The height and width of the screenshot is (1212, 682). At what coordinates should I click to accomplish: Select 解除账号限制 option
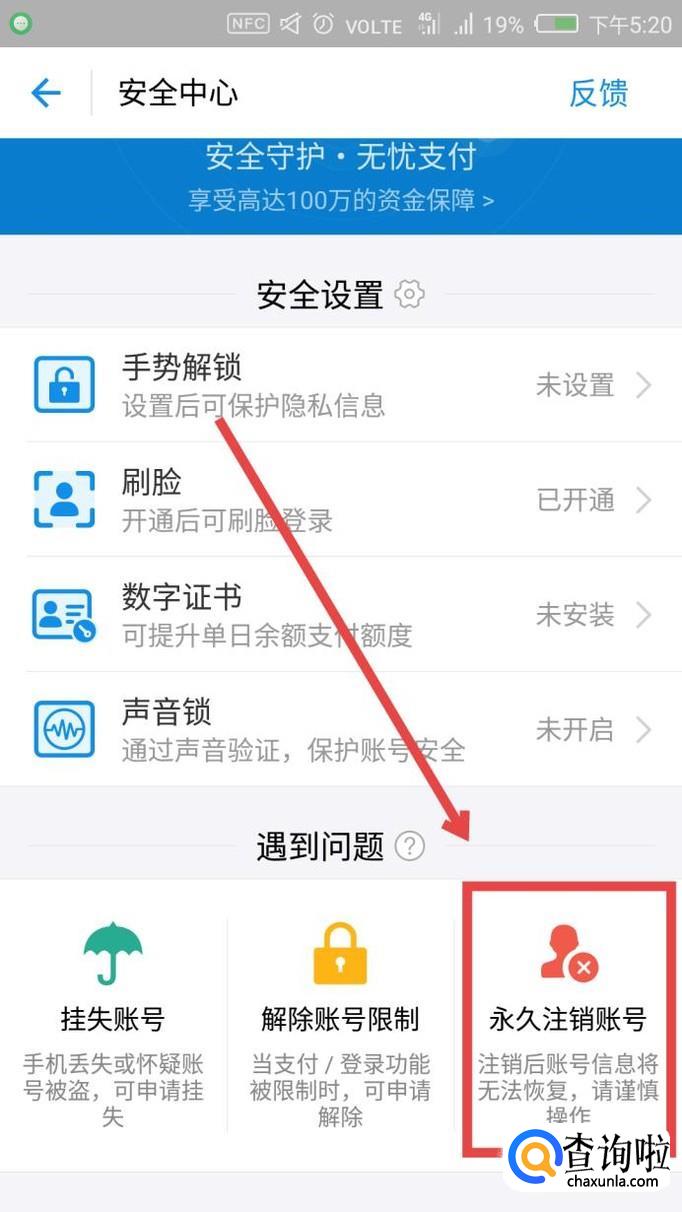tap(340, 1022)
